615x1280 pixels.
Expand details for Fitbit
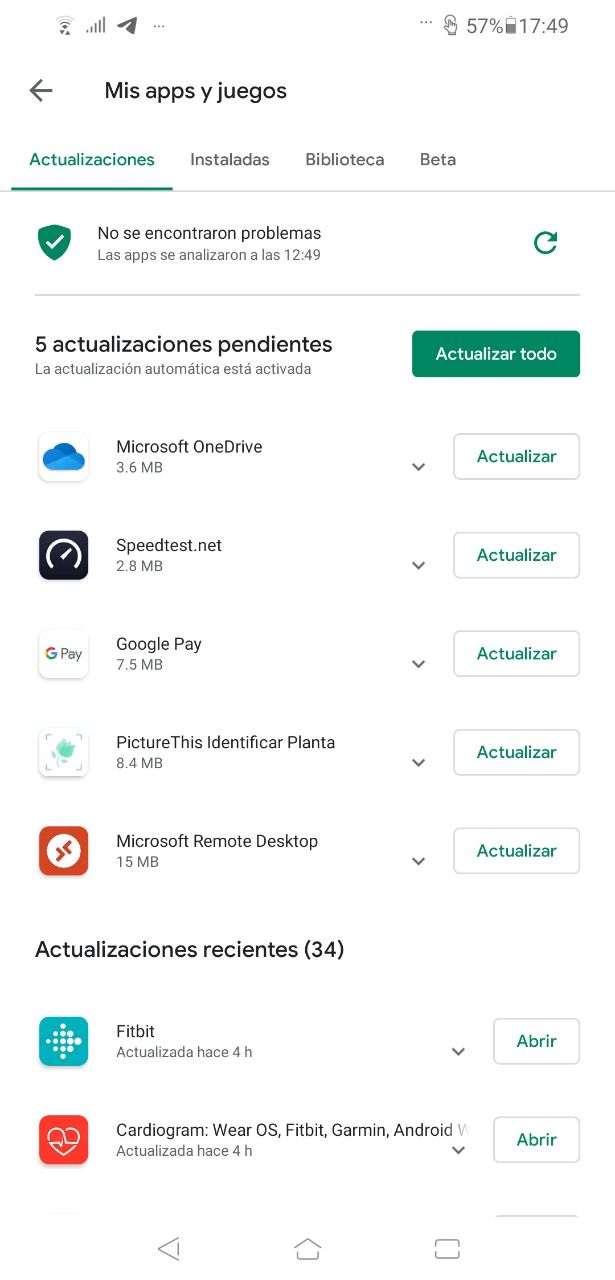coord(459,1052)
